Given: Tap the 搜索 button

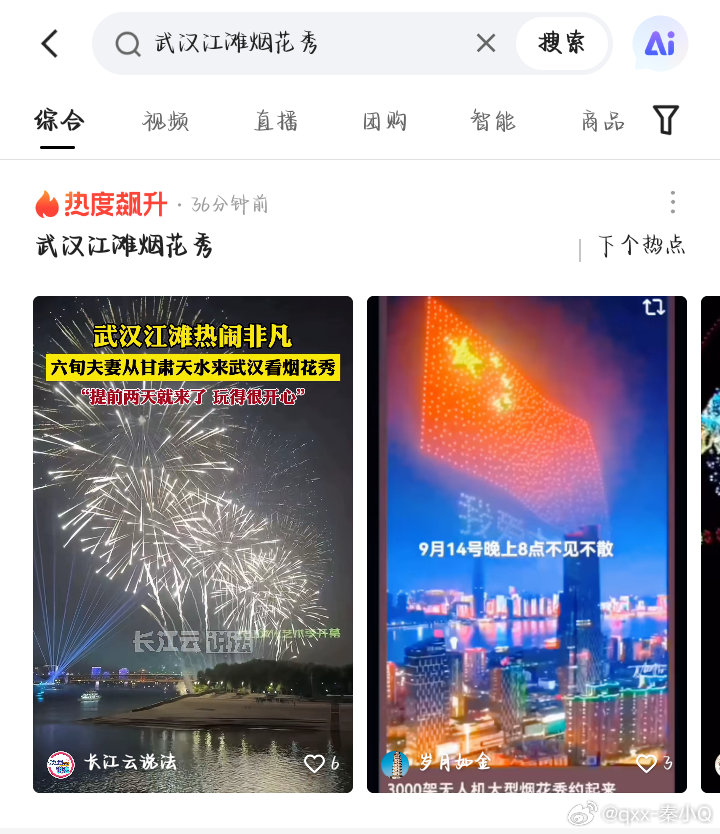Looking at the screenshot, I should click(x=561, y=43).
